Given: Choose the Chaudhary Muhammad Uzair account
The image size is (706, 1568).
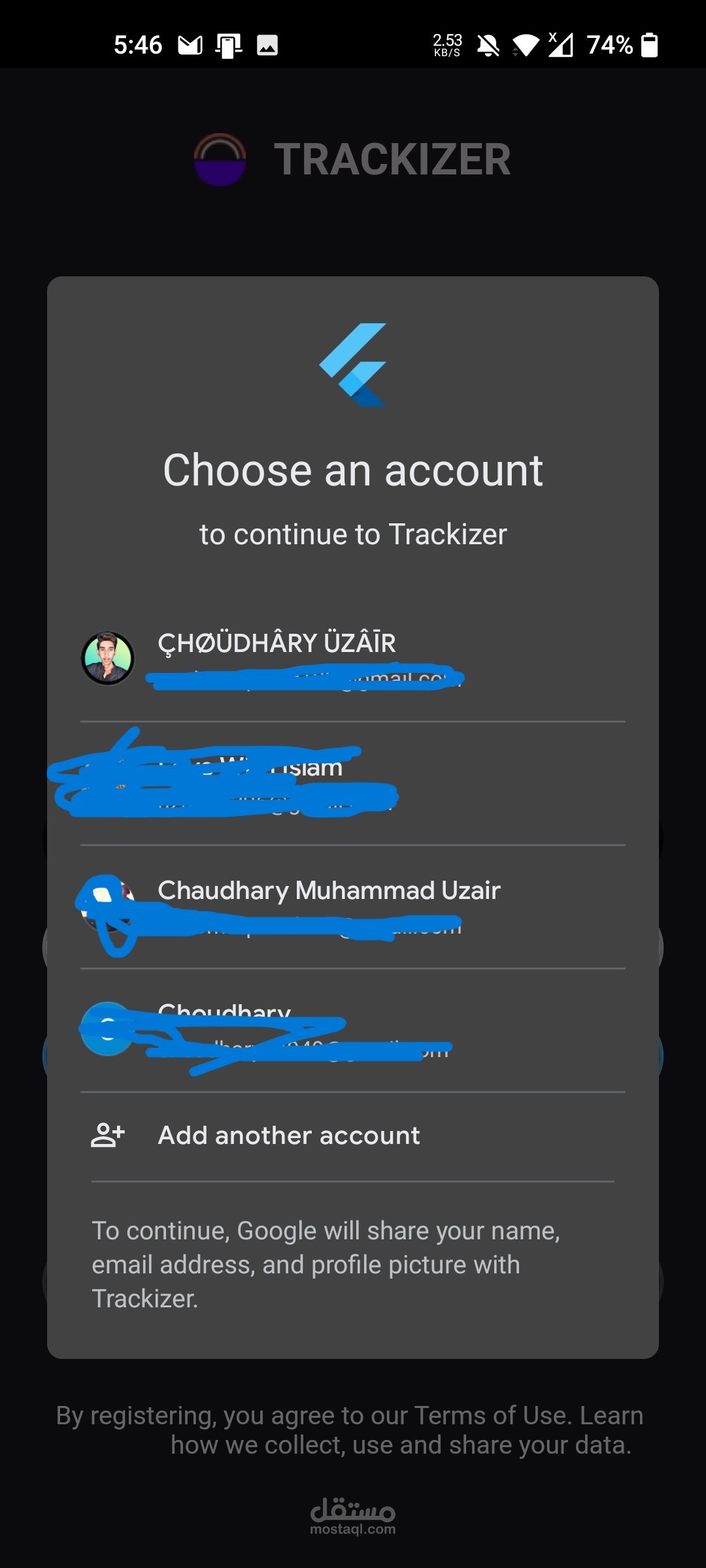Looking at the screenshot, I should [x=353, y=907].
